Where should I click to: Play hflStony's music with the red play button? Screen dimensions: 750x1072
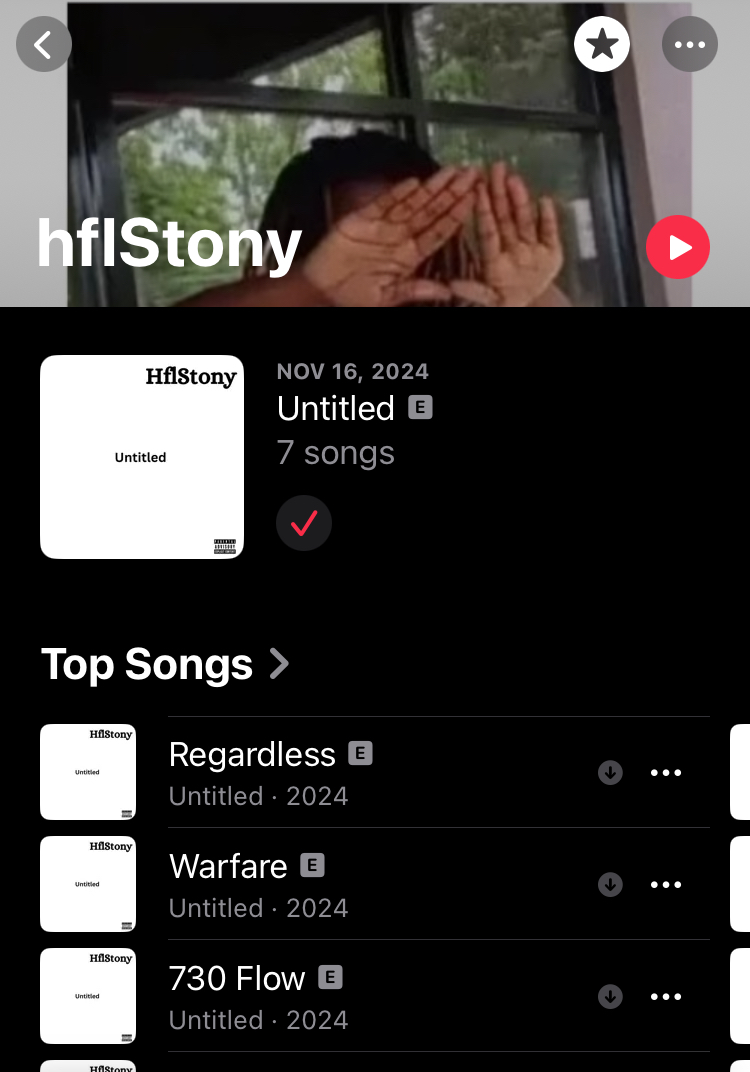(x=678, y=247)
